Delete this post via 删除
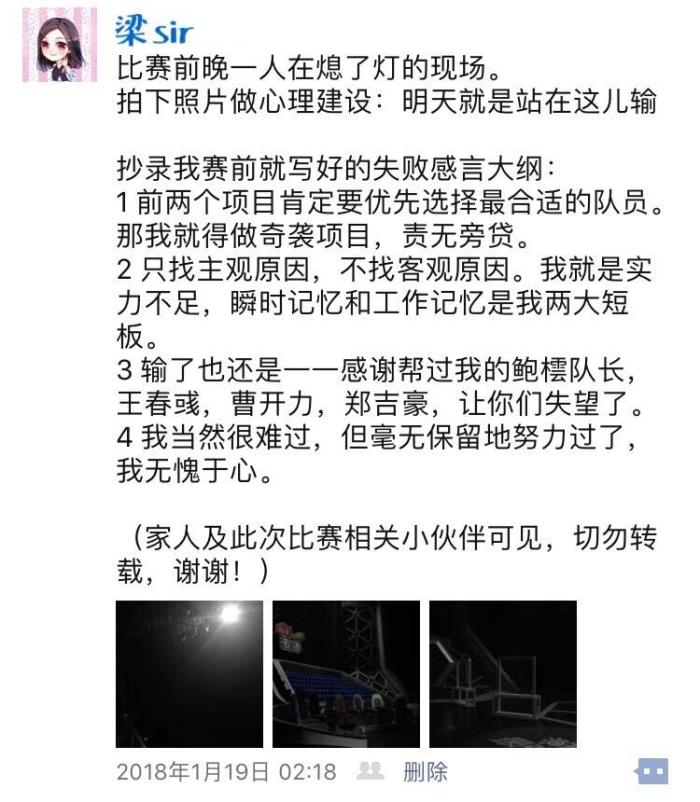The height and width of the screenshot is (802, 700). click(425, 771)
